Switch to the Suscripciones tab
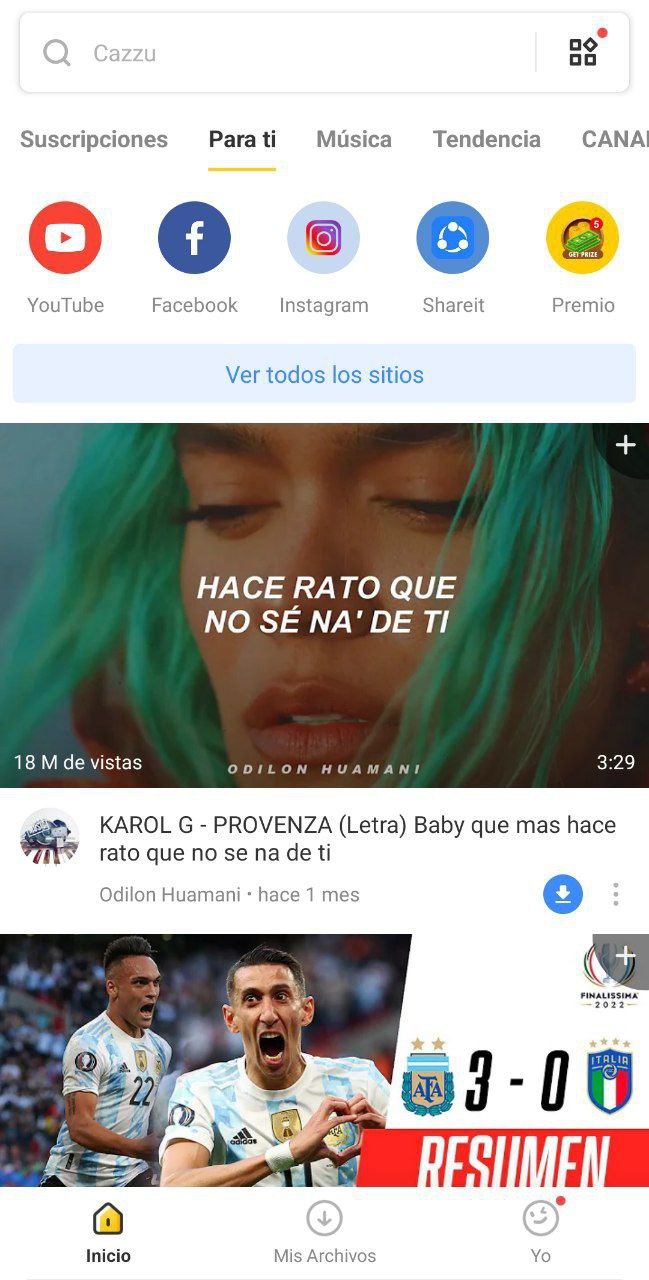649x1280 pixels. 94,139
